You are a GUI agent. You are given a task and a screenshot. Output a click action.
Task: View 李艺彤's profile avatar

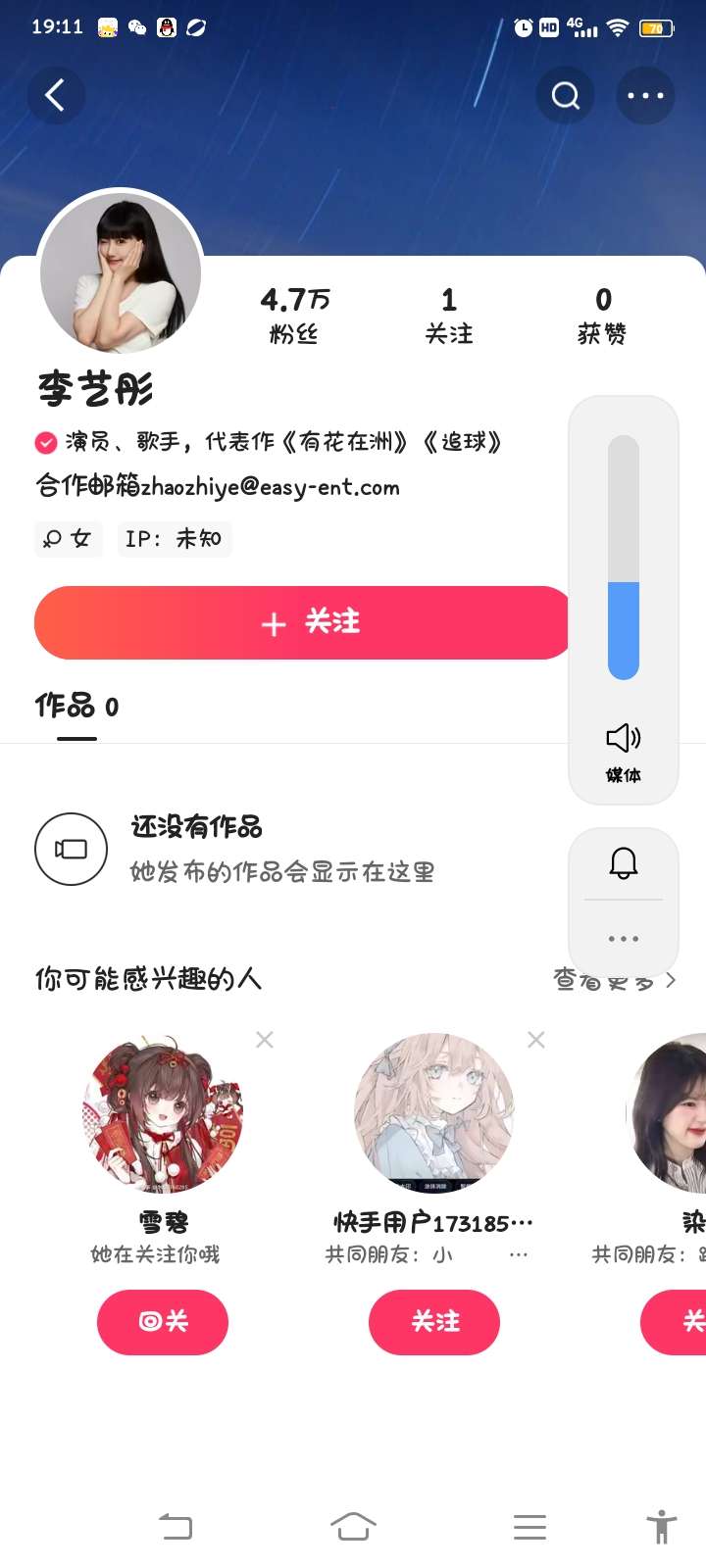point(121,273)
